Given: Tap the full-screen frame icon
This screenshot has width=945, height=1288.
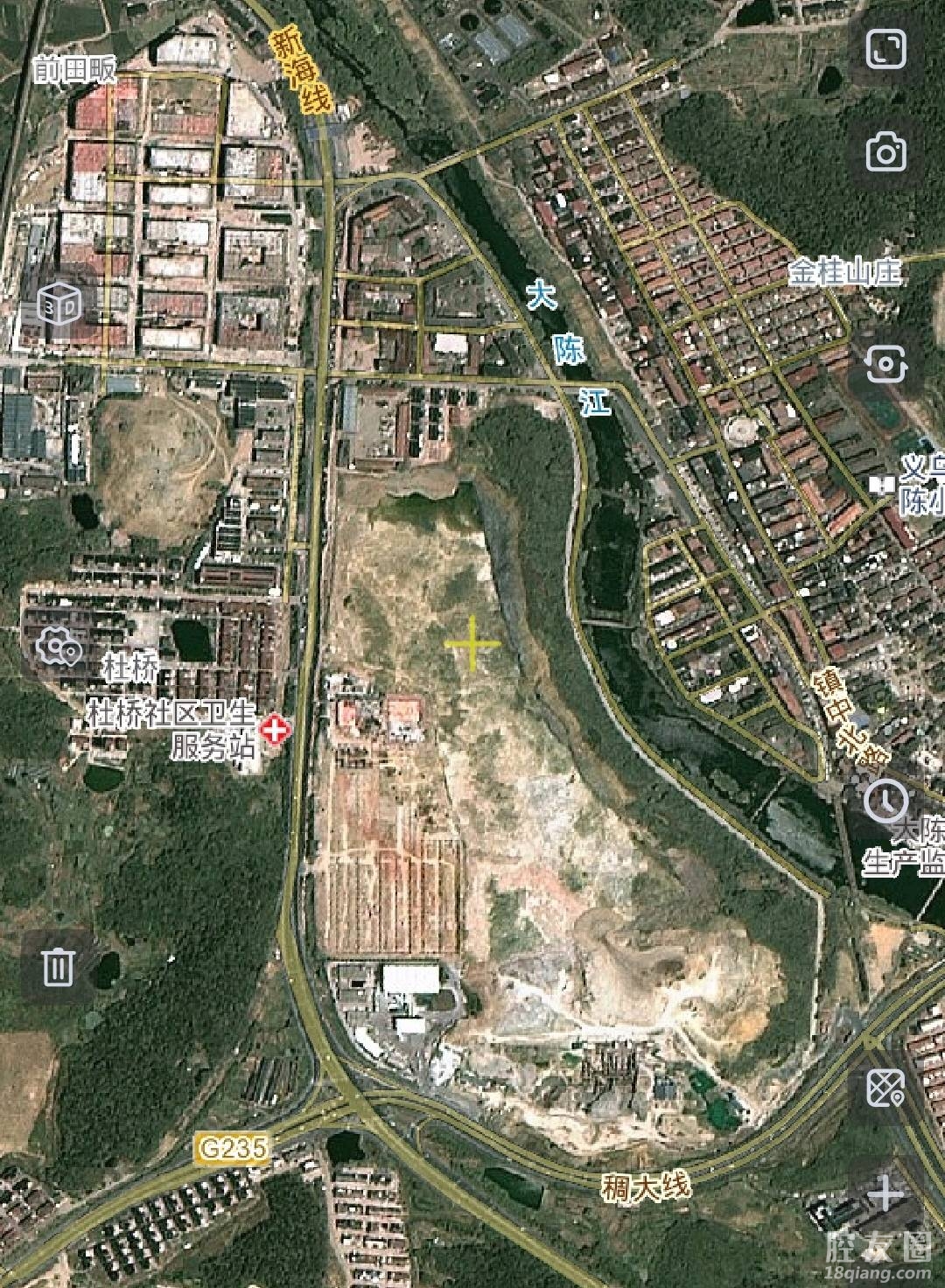Looking at the screenshot, I should coord(886,49).
